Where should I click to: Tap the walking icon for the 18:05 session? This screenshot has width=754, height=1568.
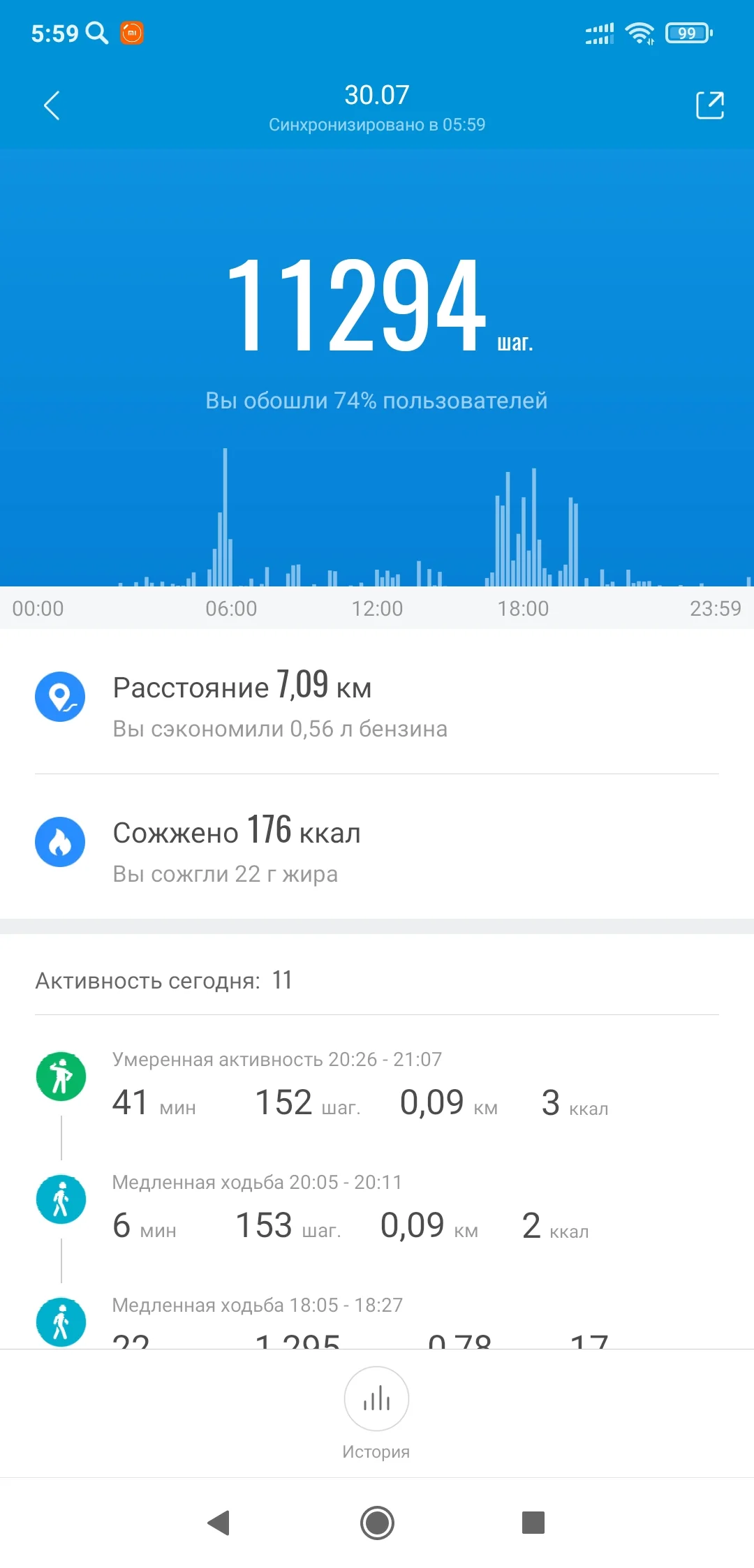(61, 1321)
